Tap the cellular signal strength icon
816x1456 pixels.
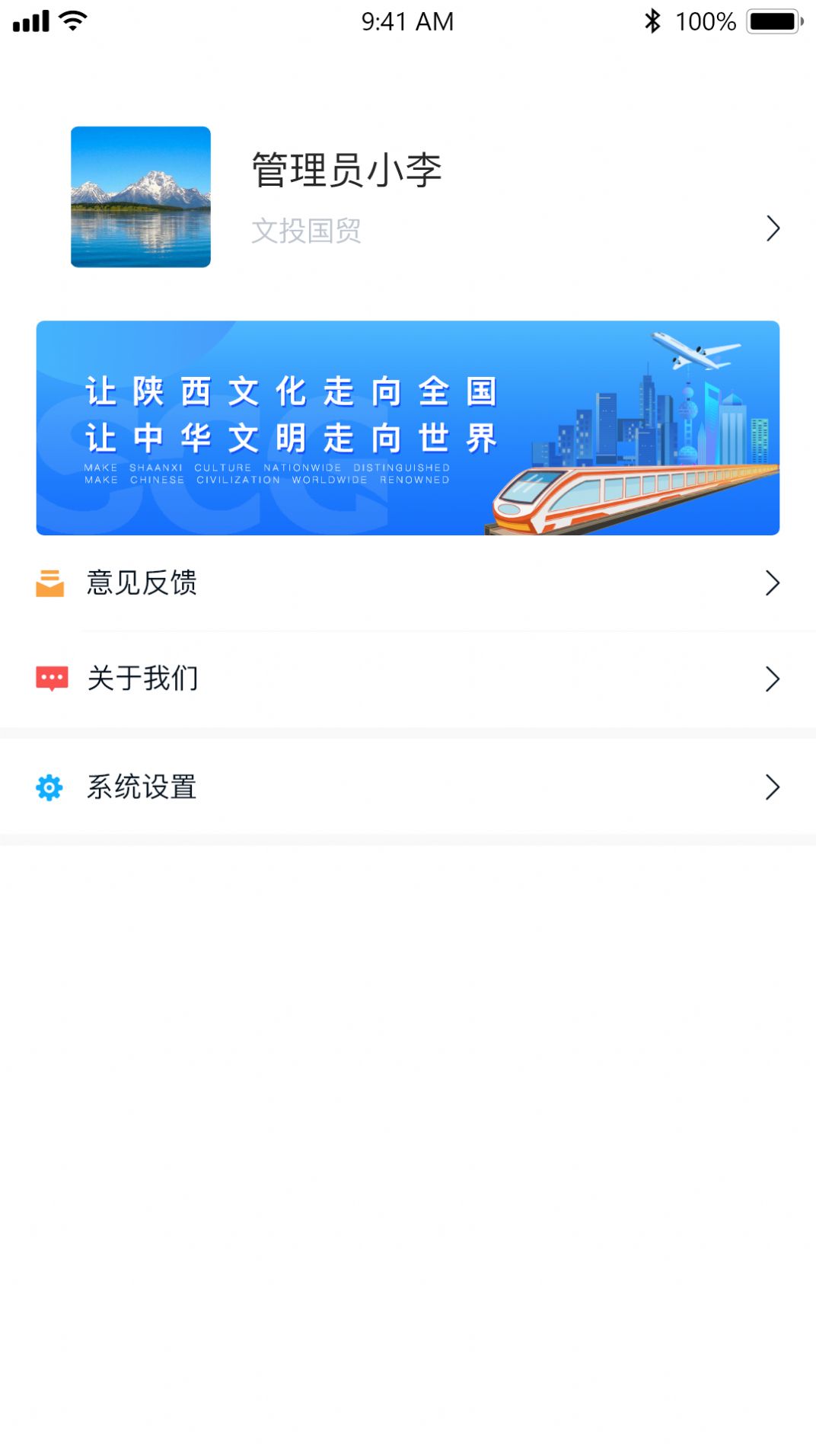pyautogui.click(x=30, y=21)
